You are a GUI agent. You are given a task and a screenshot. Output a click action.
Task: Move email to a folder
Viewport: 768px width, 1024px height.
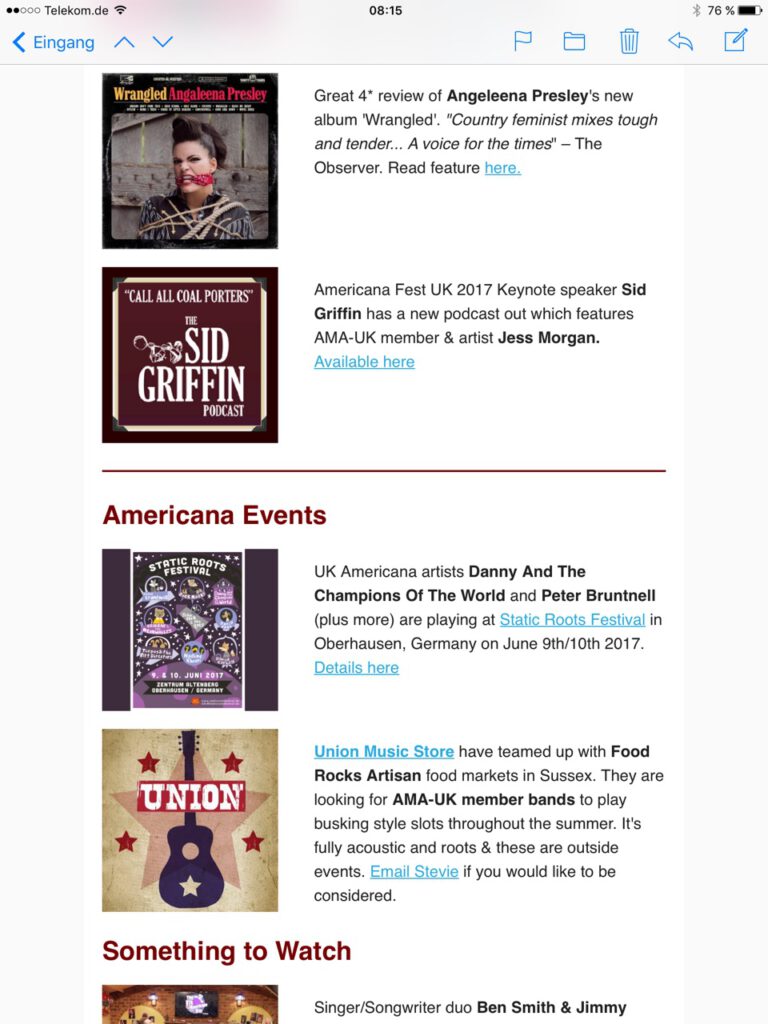[574, 41]
